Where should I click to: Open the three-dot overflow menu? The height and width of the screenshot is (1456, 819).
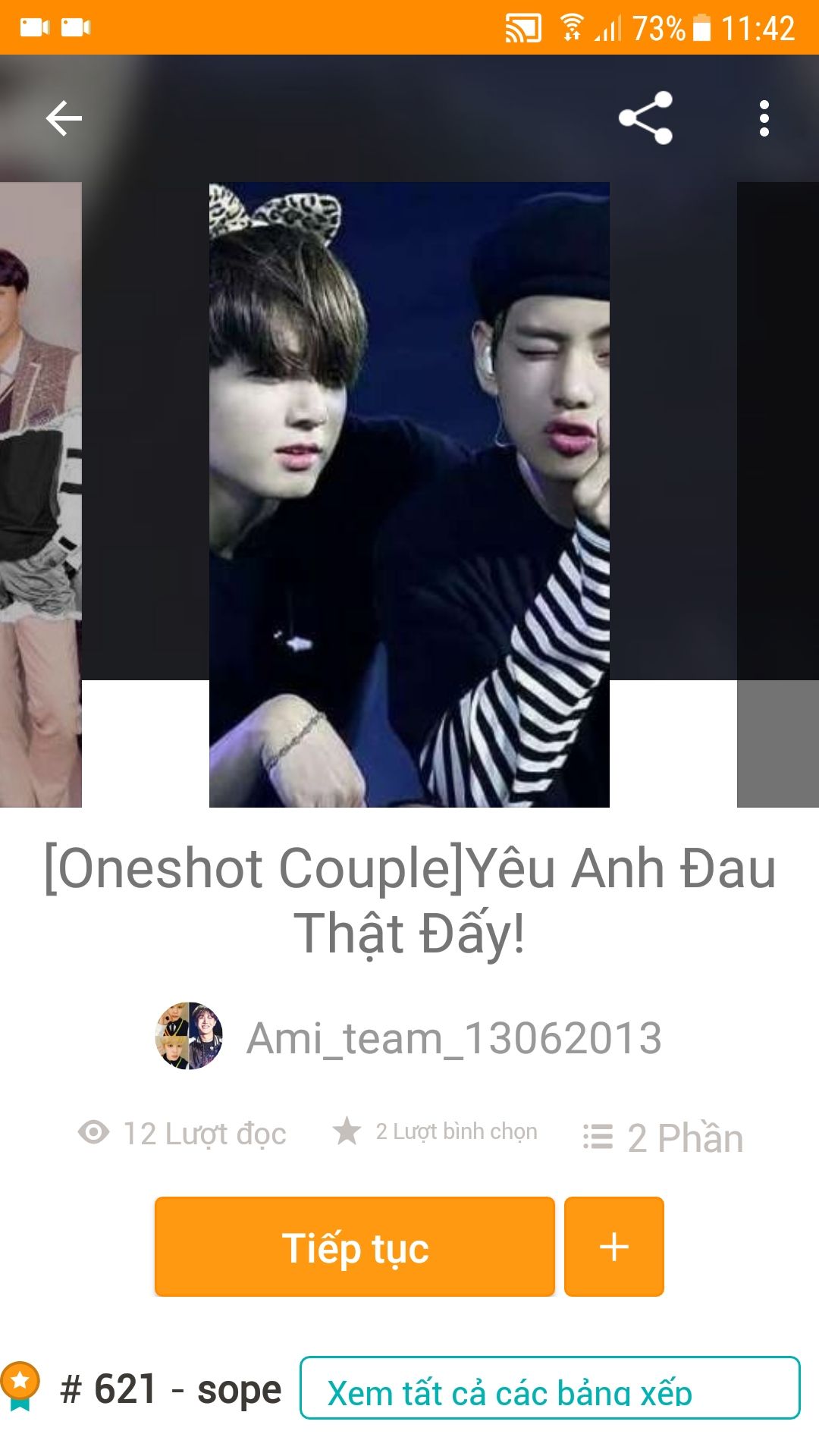pos(764,118)
